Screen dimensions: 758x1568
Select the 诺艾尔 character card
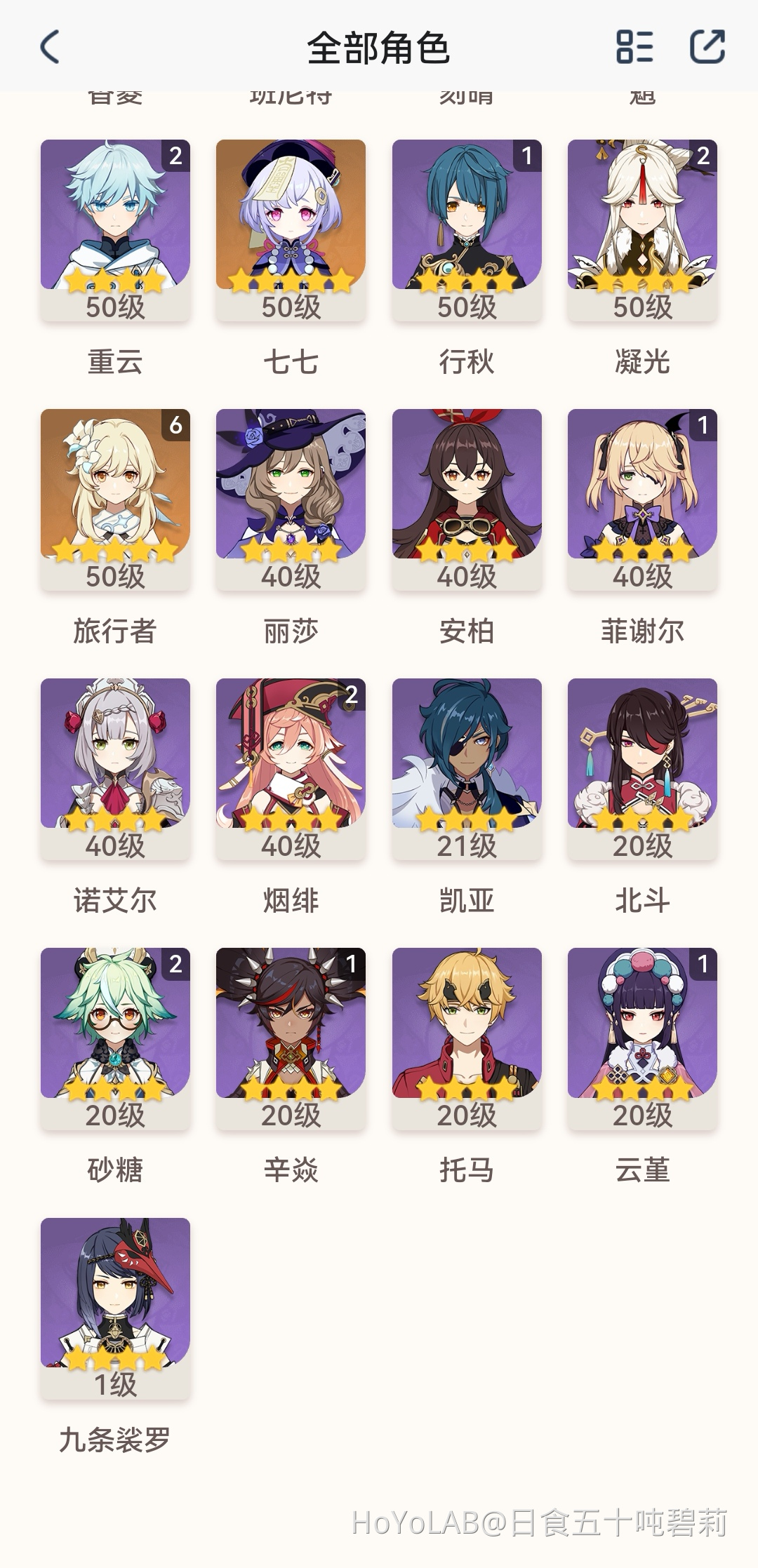click(x=115, y=769)
